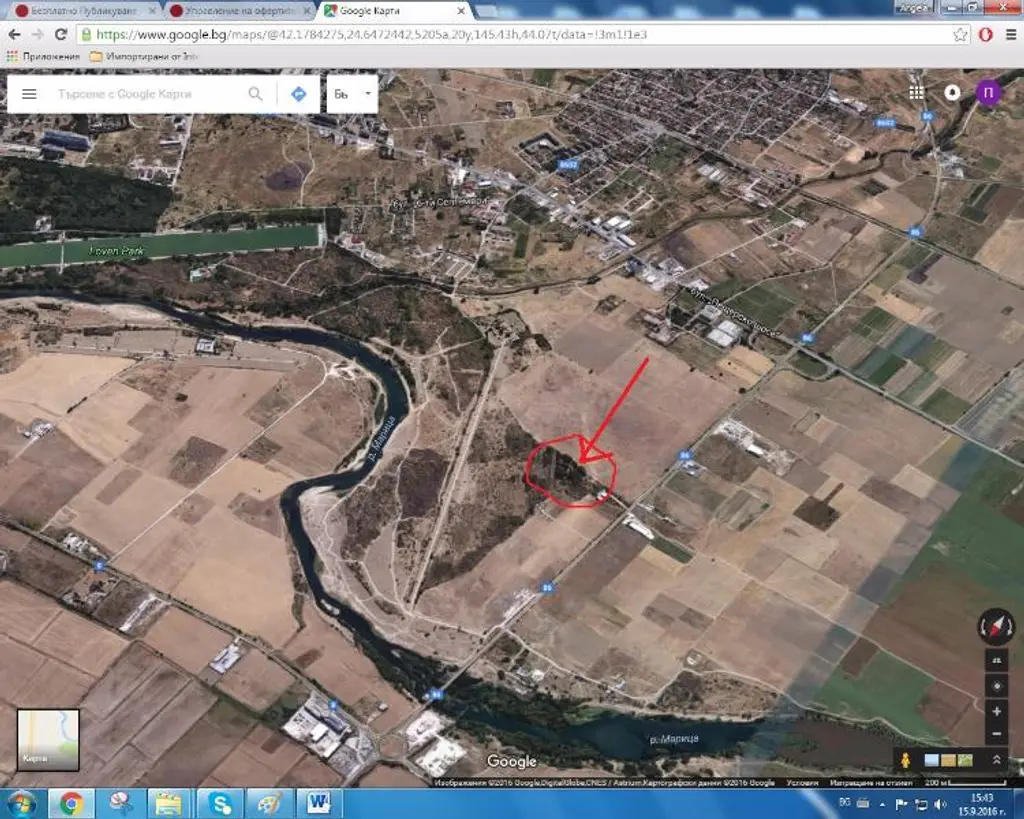Select the Street View pegman
The width and height of the screenshot is (1024, 819).
pyautogui.click(x=905, y=760)
